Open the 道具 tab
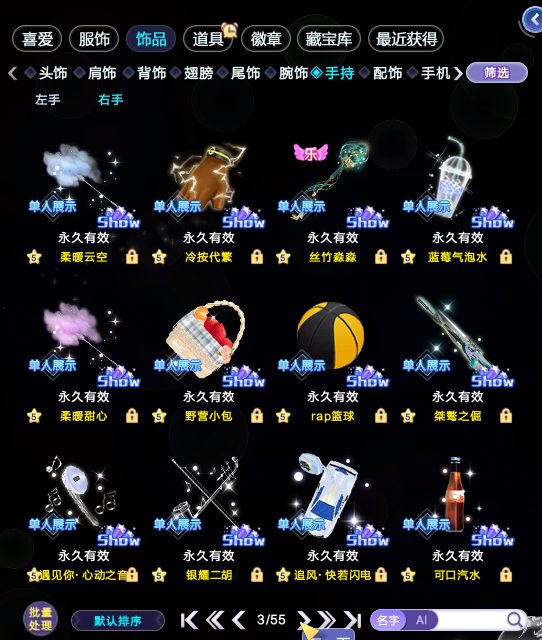 [x=209, y=39]
